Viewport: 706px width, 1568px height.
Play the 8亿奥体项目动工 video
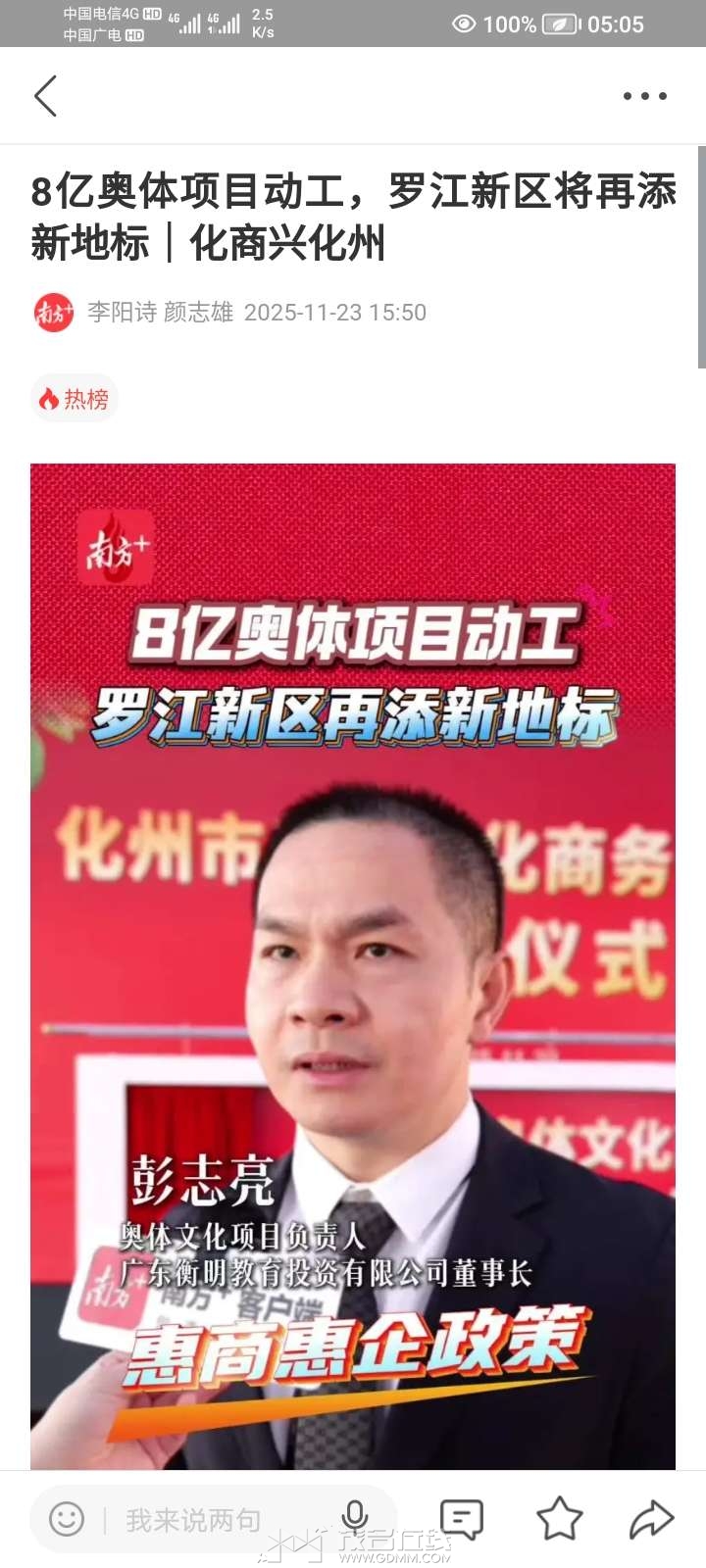(353, 965)
